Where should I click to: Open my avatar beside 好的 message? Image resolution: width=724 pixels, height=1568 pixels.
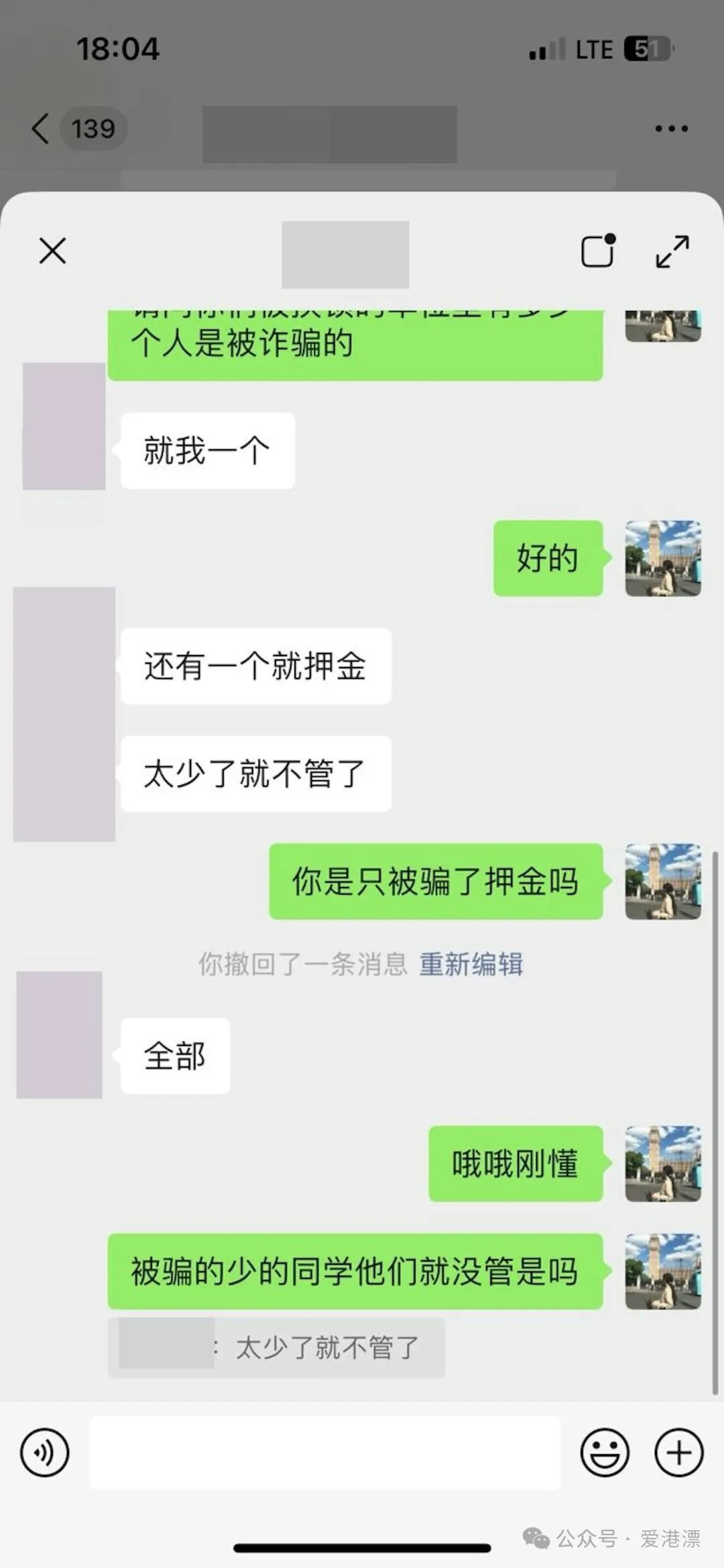coord(662,558)
